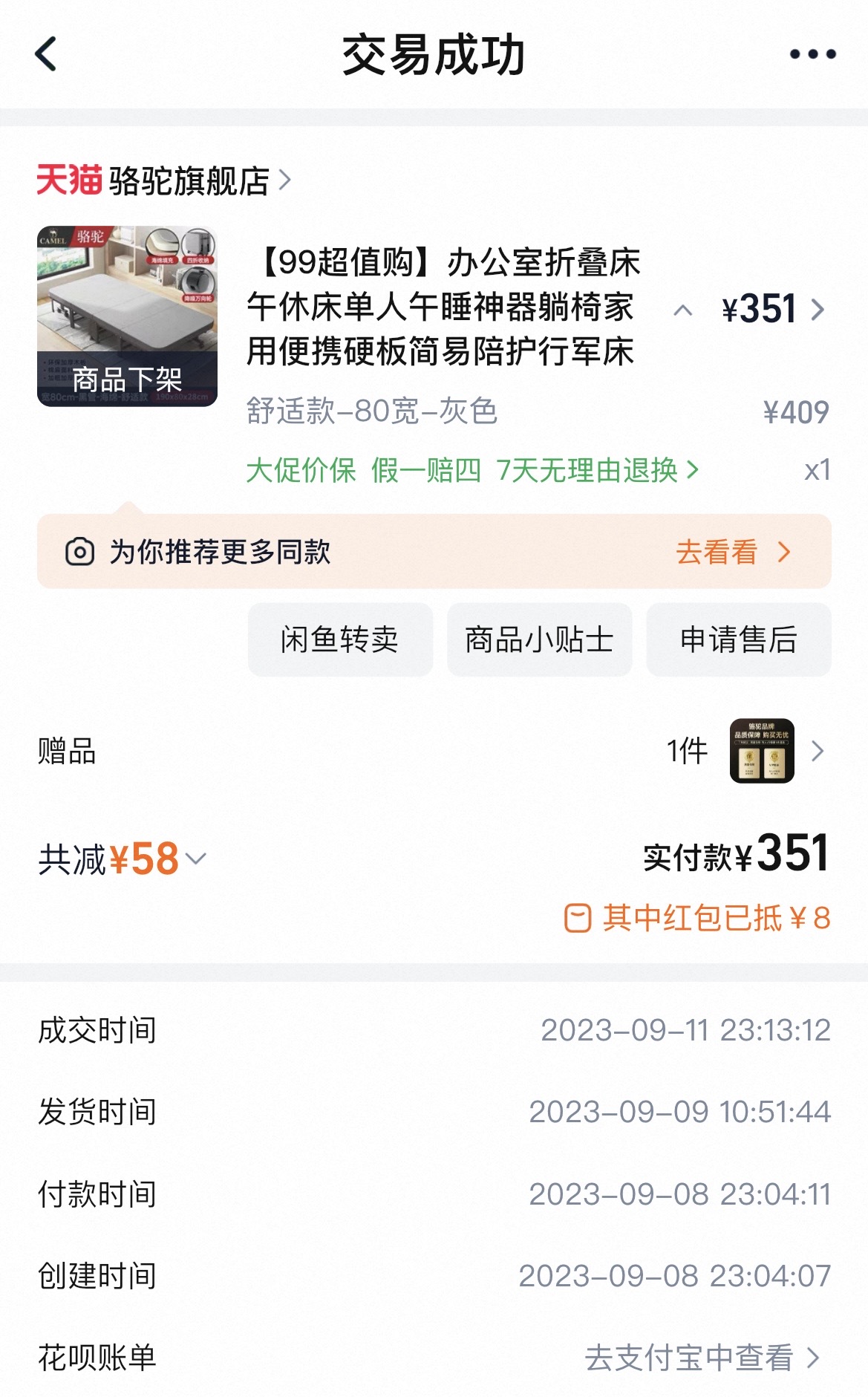Open 去支付宝中查看 for the 花呗账单
This screenshot has width=868, height=1397.
(701, 1358)
